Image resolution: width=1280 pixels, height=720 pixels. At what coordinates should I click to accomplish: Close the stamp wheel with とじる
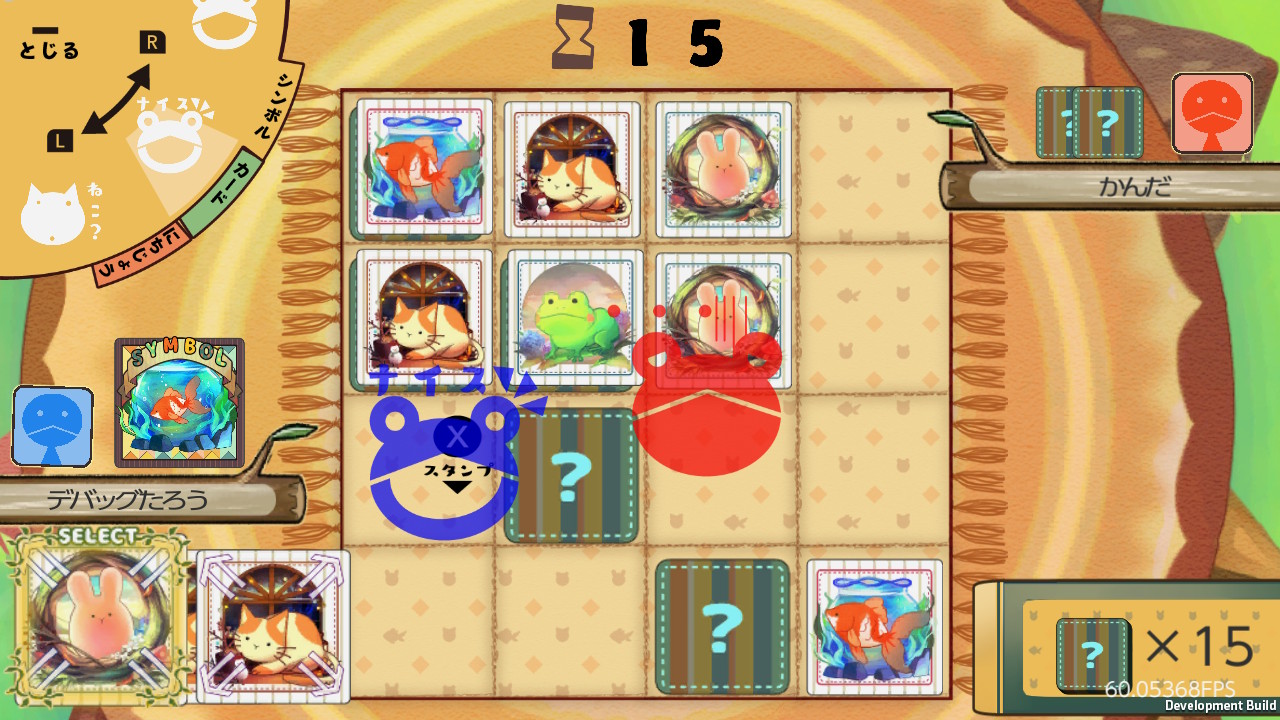click(x=48, y=45)
